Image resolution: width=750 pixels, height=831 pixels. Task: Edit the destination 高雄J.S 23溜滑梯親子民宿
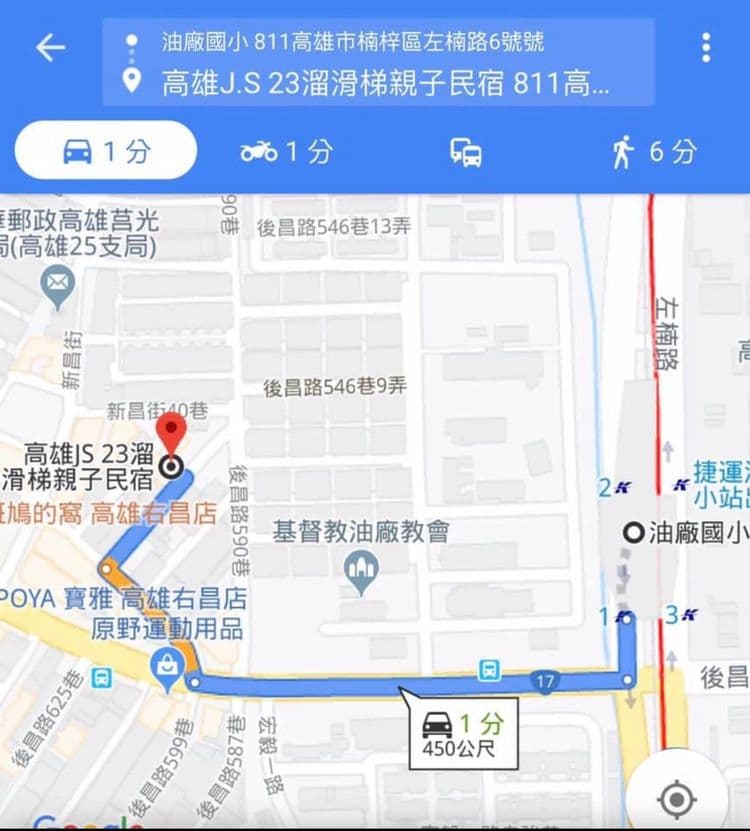[x=384, y=83]
